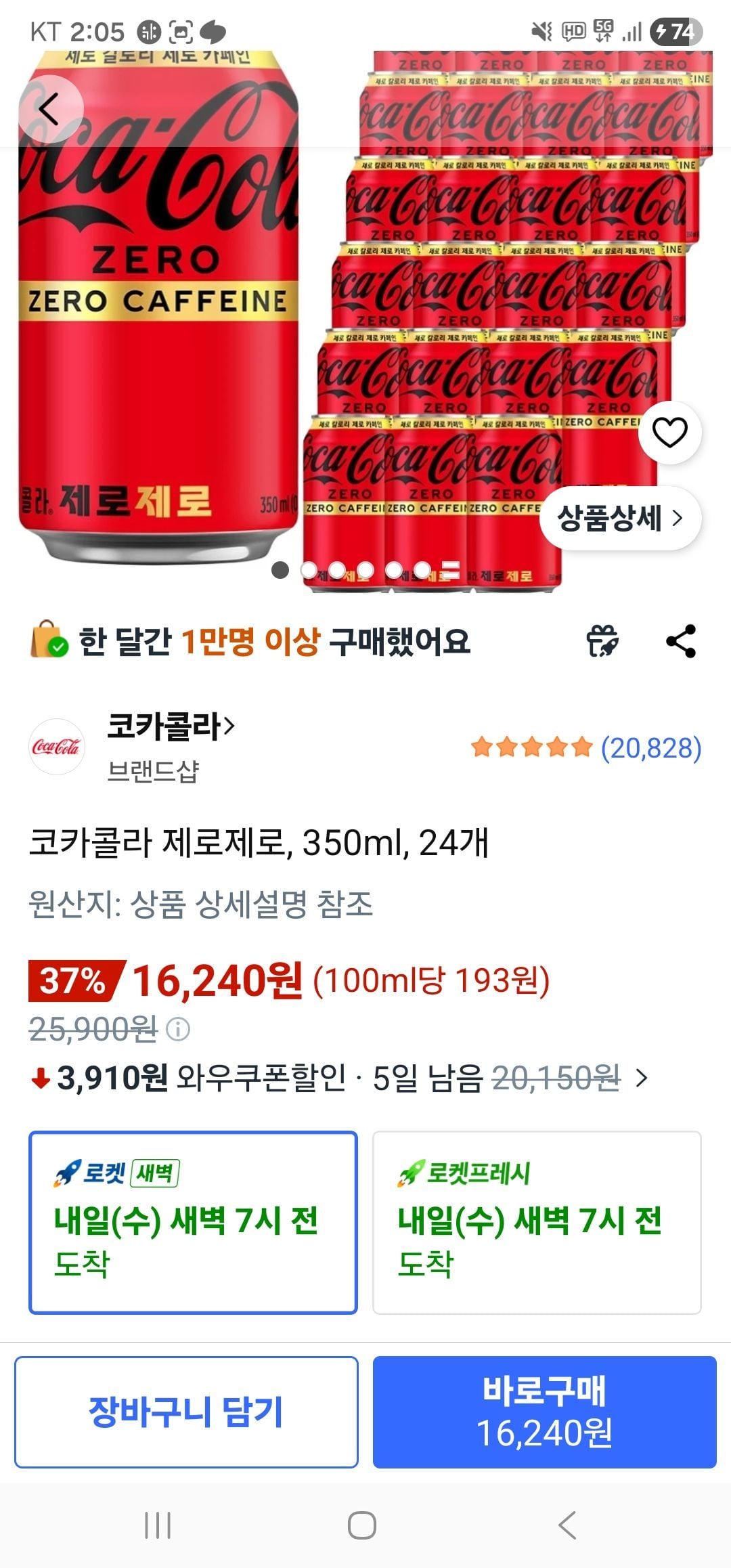View the 20,828 customer reviews
Screen dimensions: 731x1568
click(650, 748)
